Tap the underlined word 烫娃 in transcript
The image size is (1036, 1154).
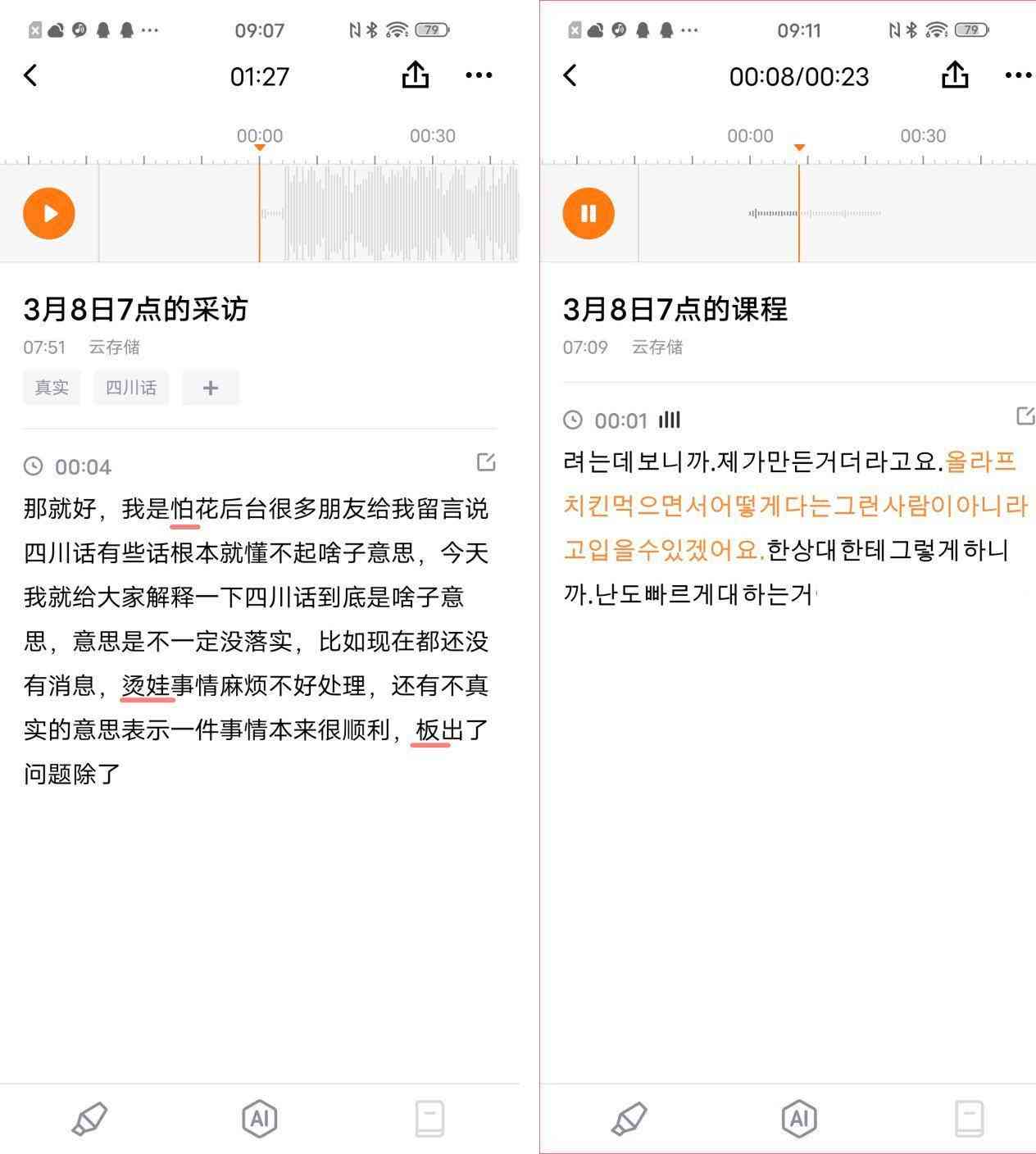click(147, 685)
